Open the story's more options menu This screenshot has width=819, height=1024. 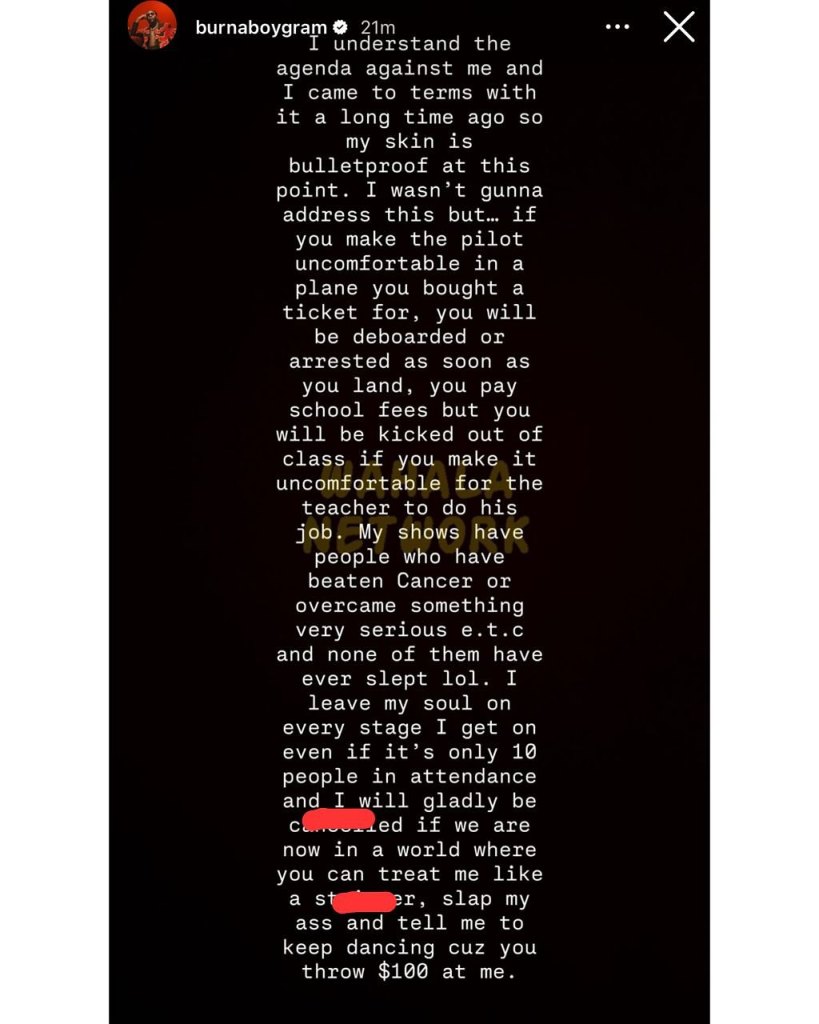(x=618, y=27)
